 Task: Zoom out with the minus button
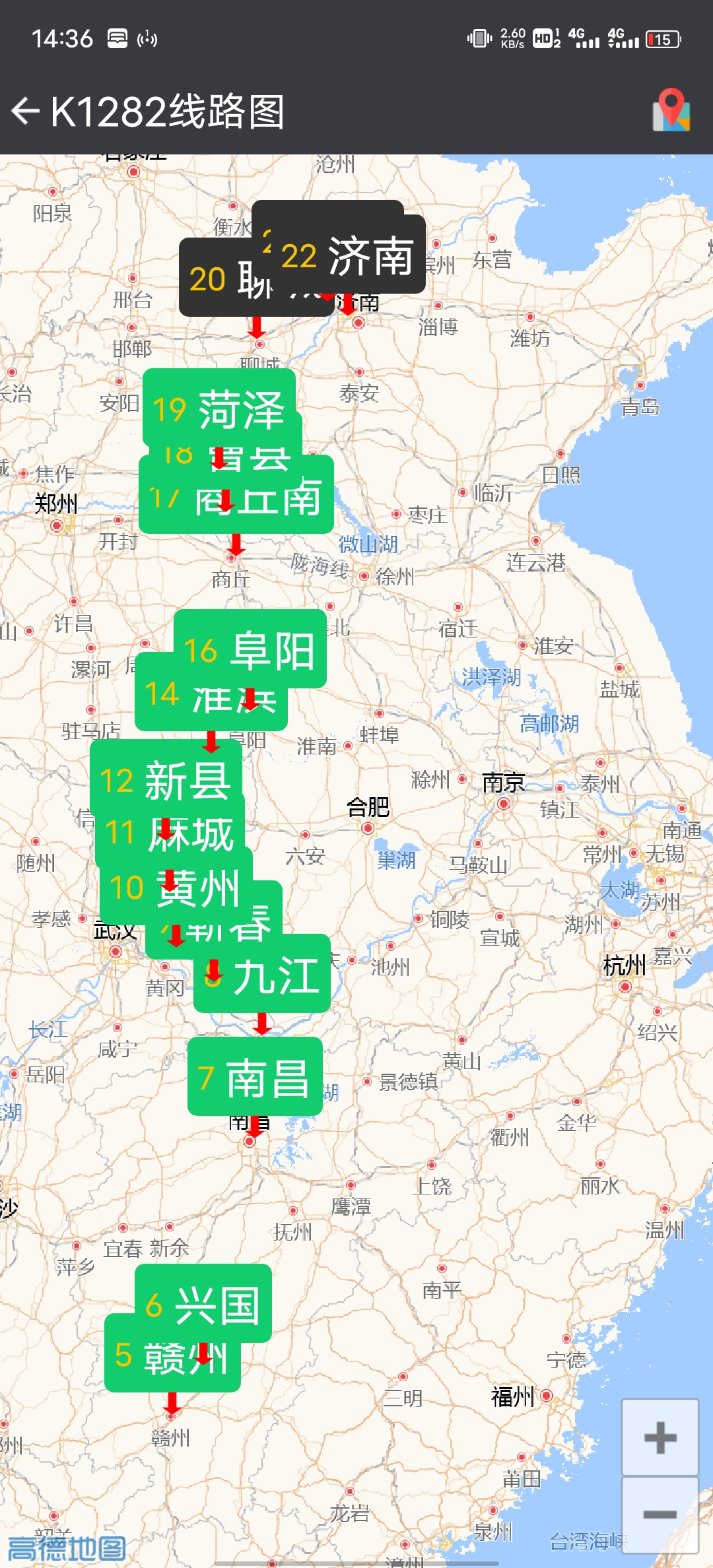pos(660,1515)
